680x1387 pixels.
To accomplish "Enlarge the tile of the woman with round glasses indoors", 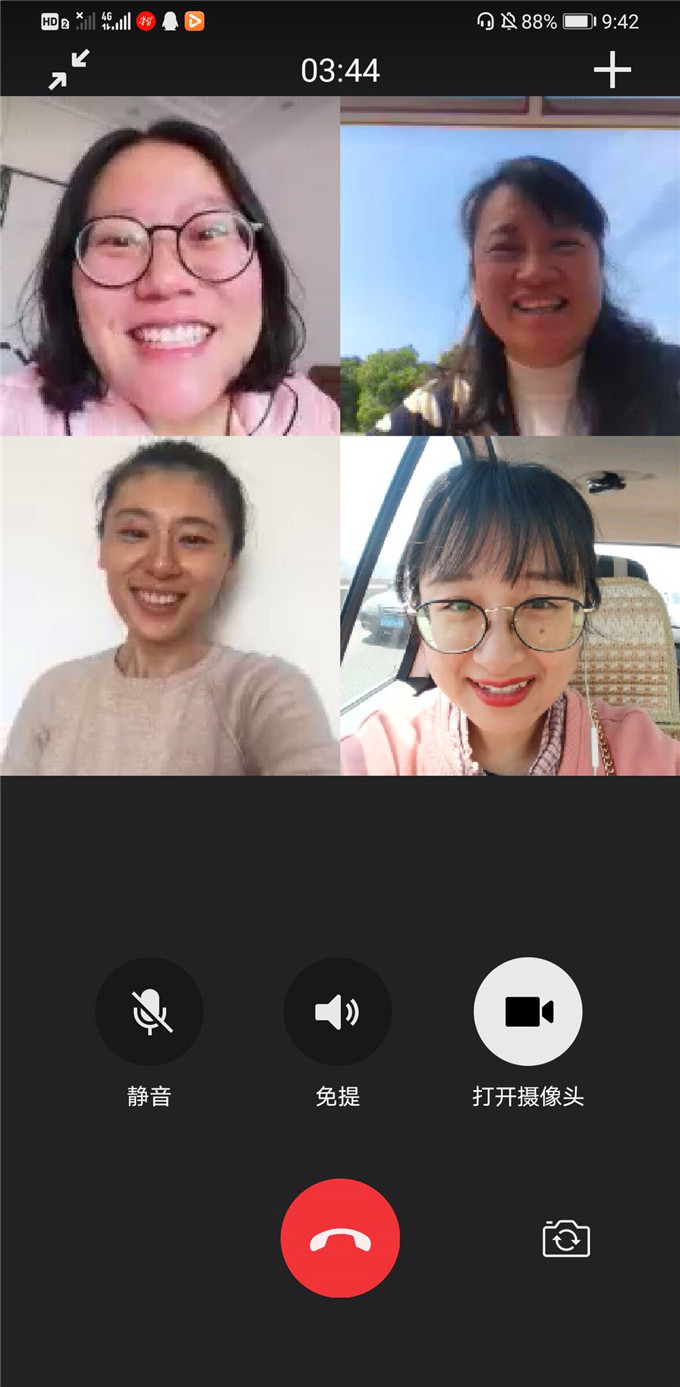I will (x=170, y=266).
